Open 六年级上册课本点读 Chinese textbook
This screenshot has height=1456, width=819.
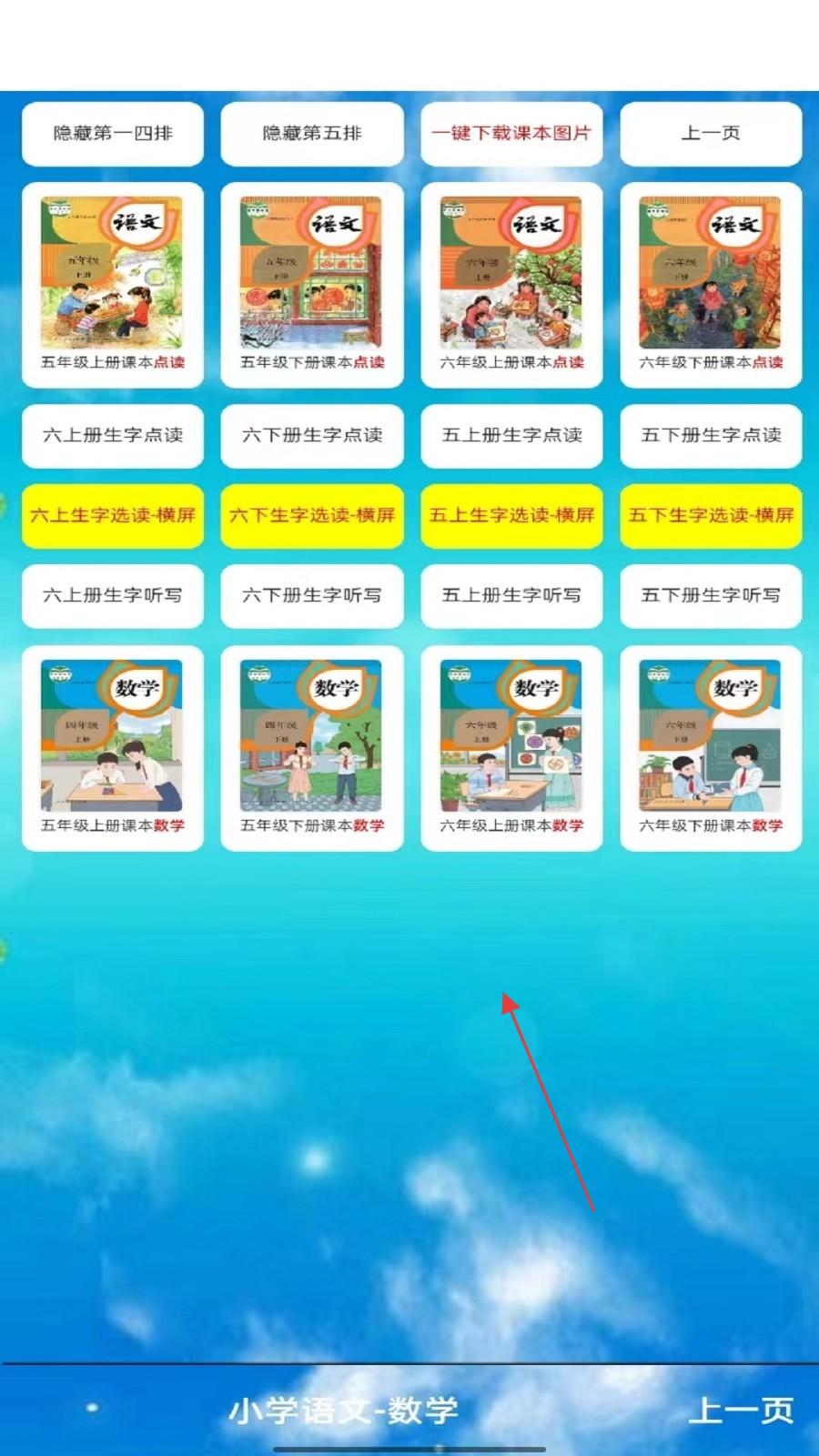(x=511, y=285)
